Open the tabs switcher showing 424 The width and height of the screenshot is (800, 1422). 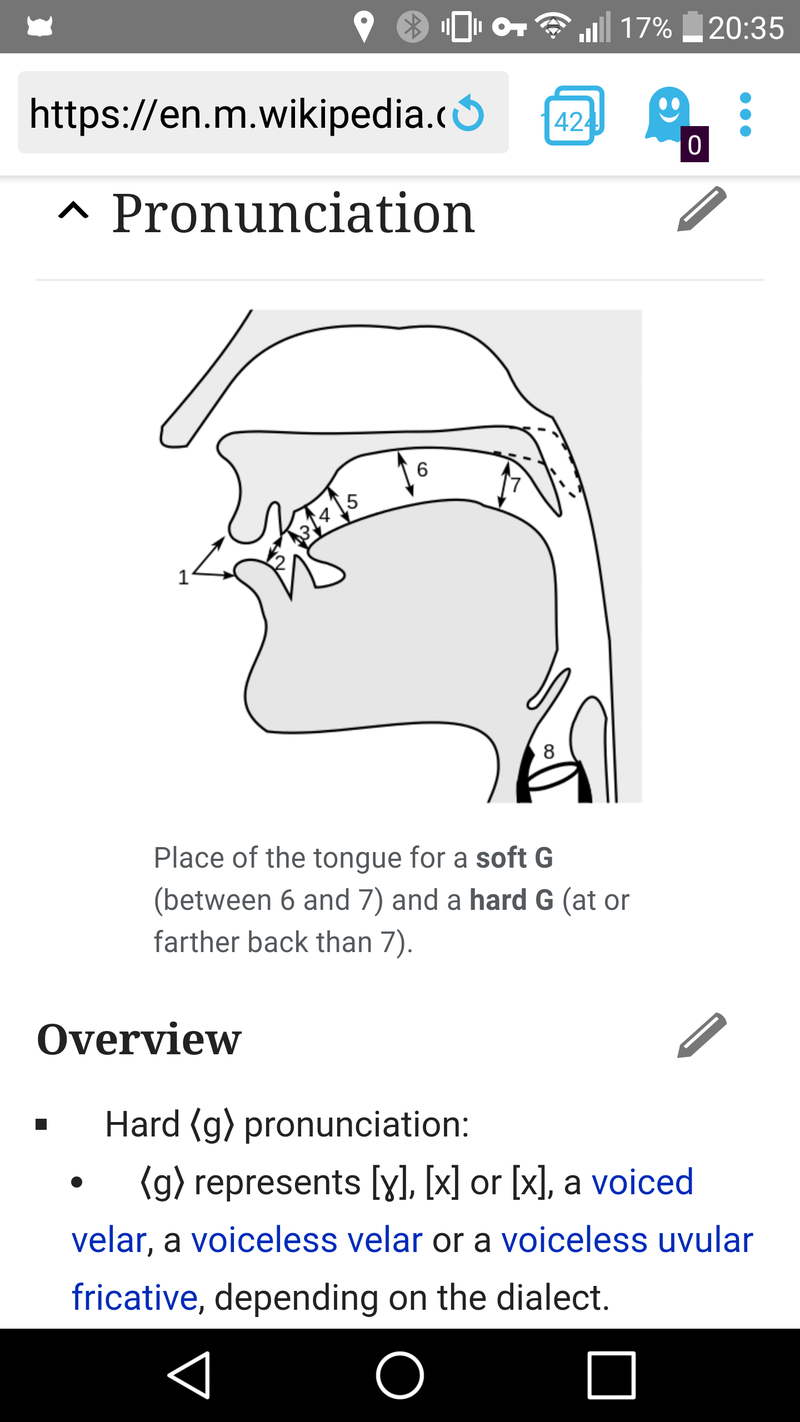[x=573, y=117]
